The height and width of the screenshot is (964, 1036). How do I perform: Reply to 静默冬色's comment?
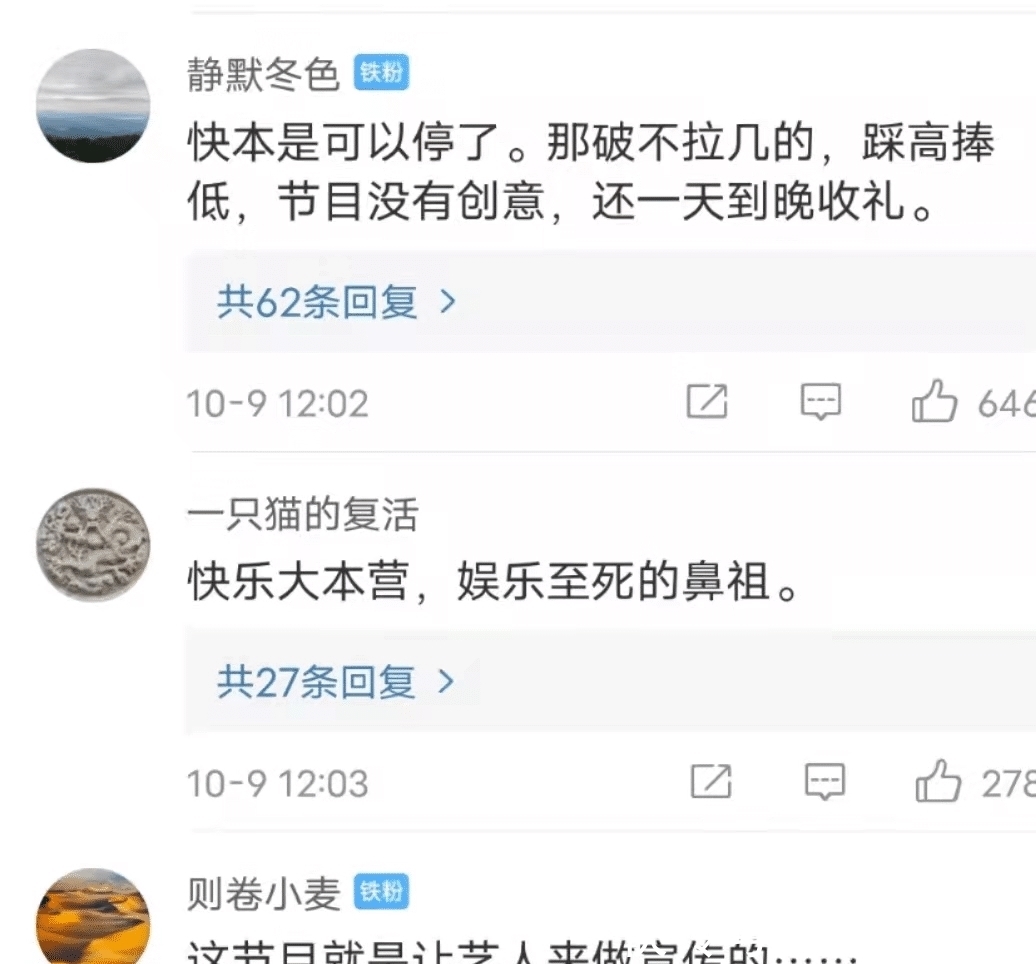[x=821, y=403]
